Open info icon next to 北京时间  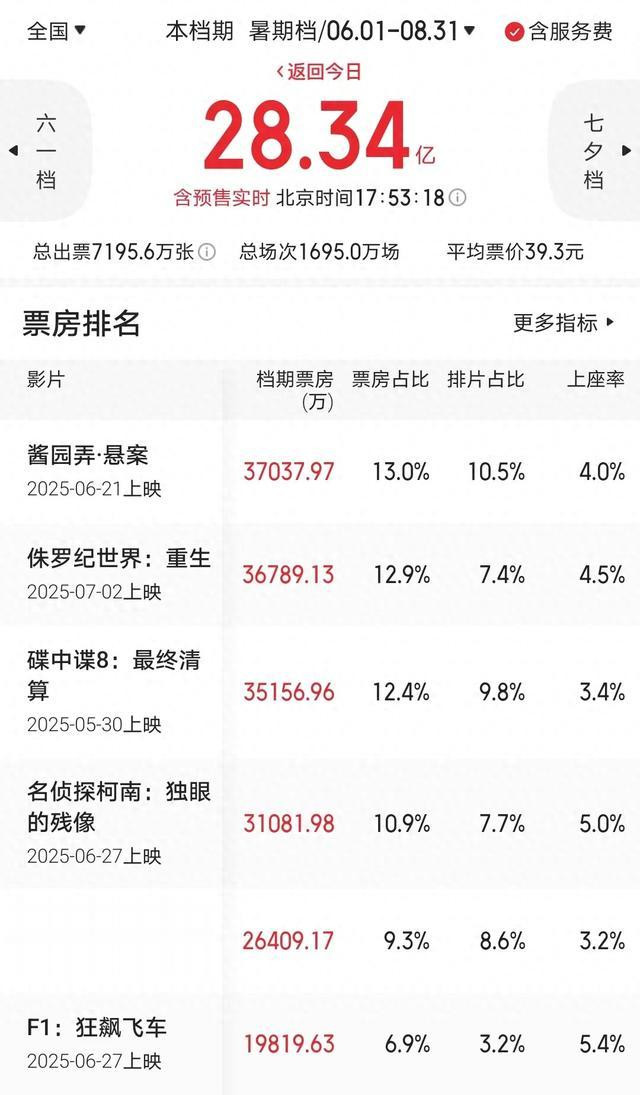457,198
